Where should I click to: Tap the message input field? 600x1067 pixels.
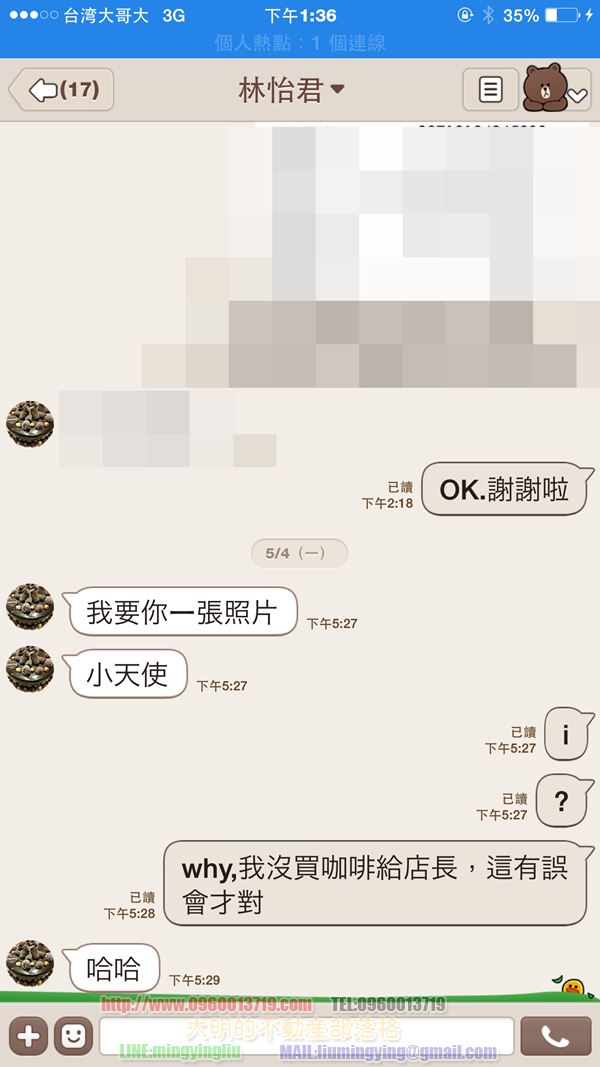click(306, 1036)
